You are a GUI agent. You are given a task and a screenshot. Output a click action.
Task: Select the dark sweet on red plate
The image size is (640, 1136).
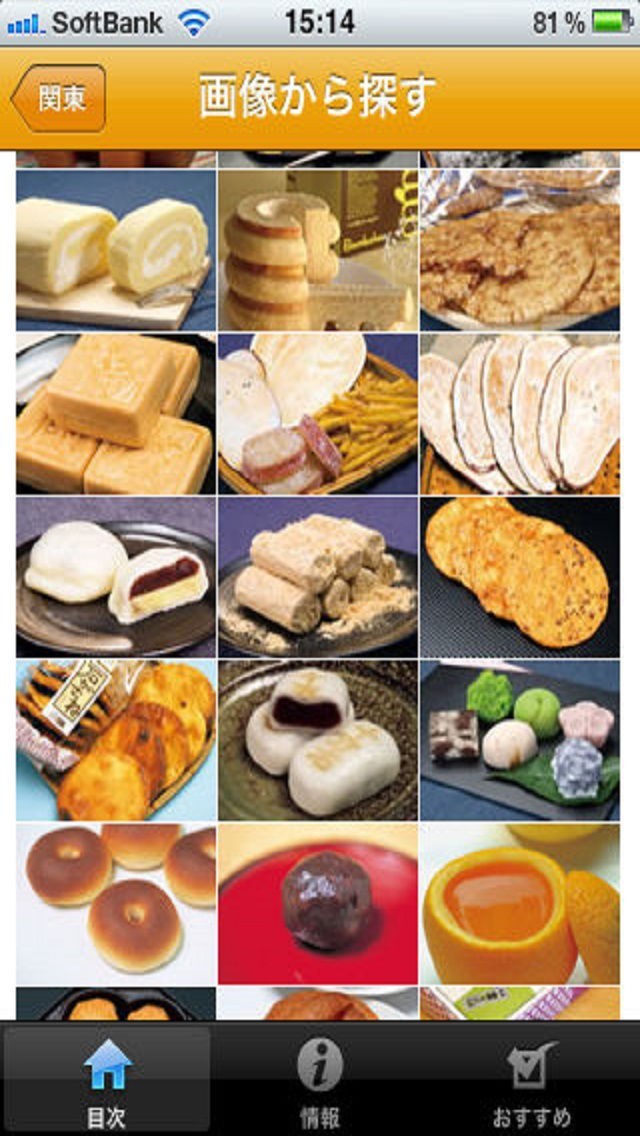[x=318, y=904]
